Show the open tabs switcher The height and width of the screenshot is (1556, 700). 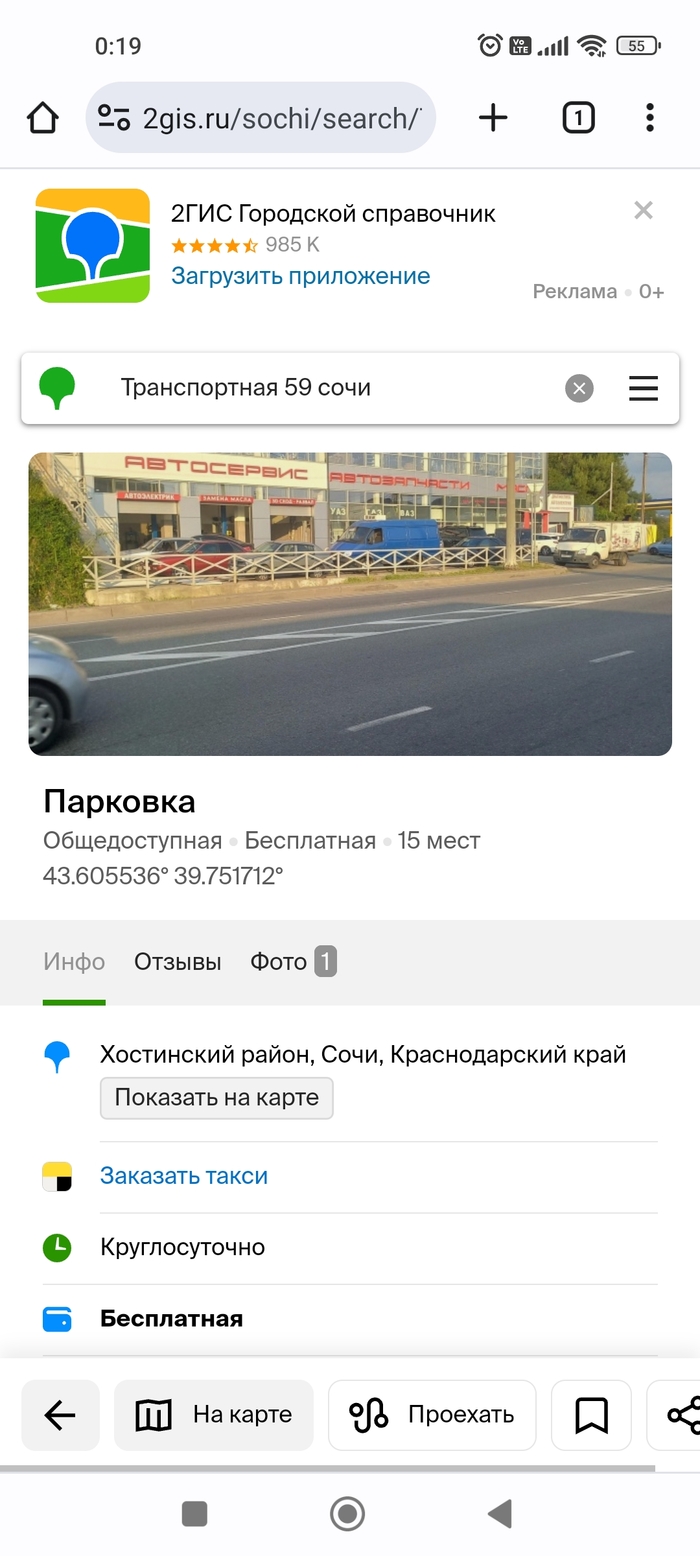578,118
